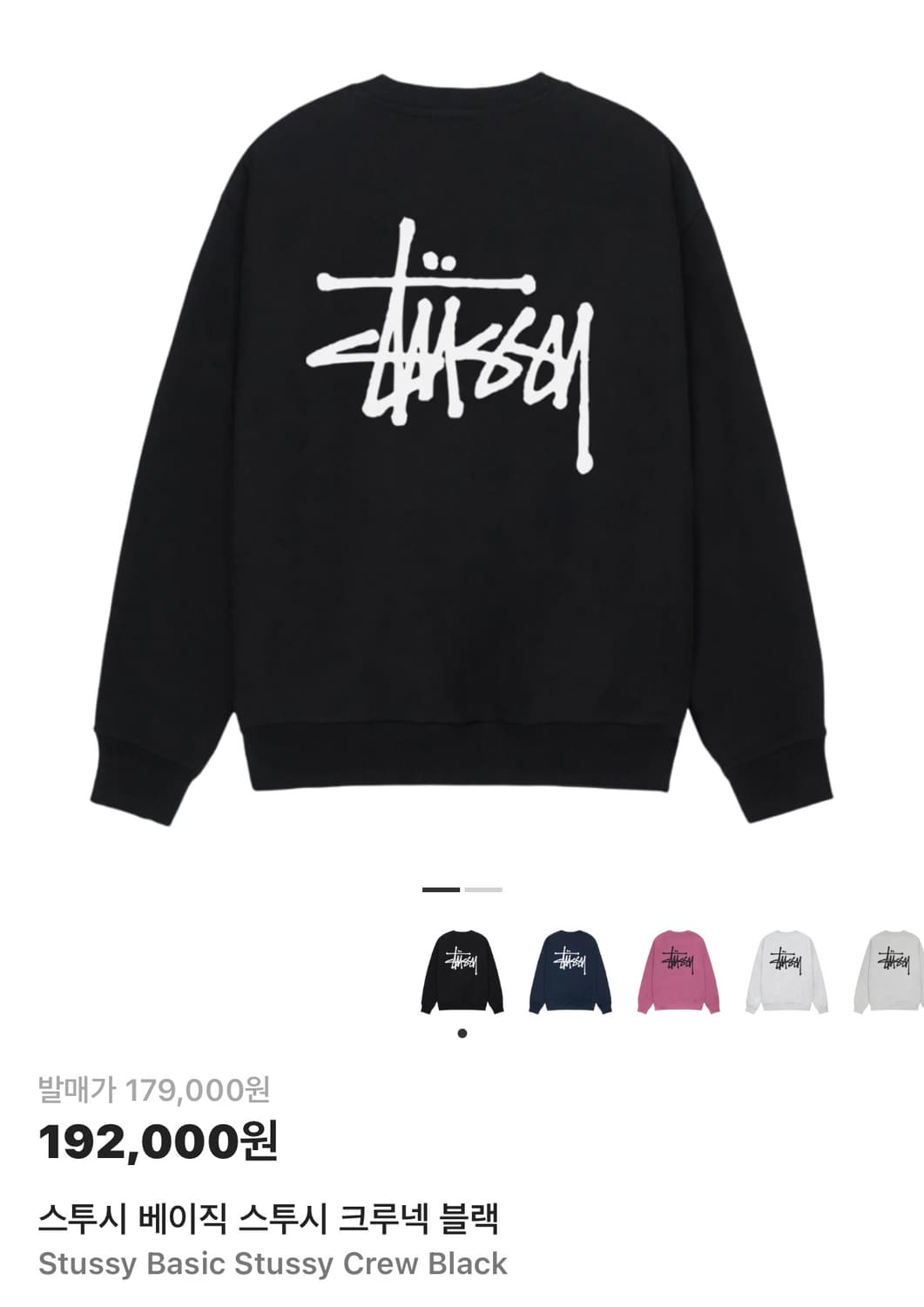
Task: Click the gray carousel indicator bar
Action: (484, 889)
